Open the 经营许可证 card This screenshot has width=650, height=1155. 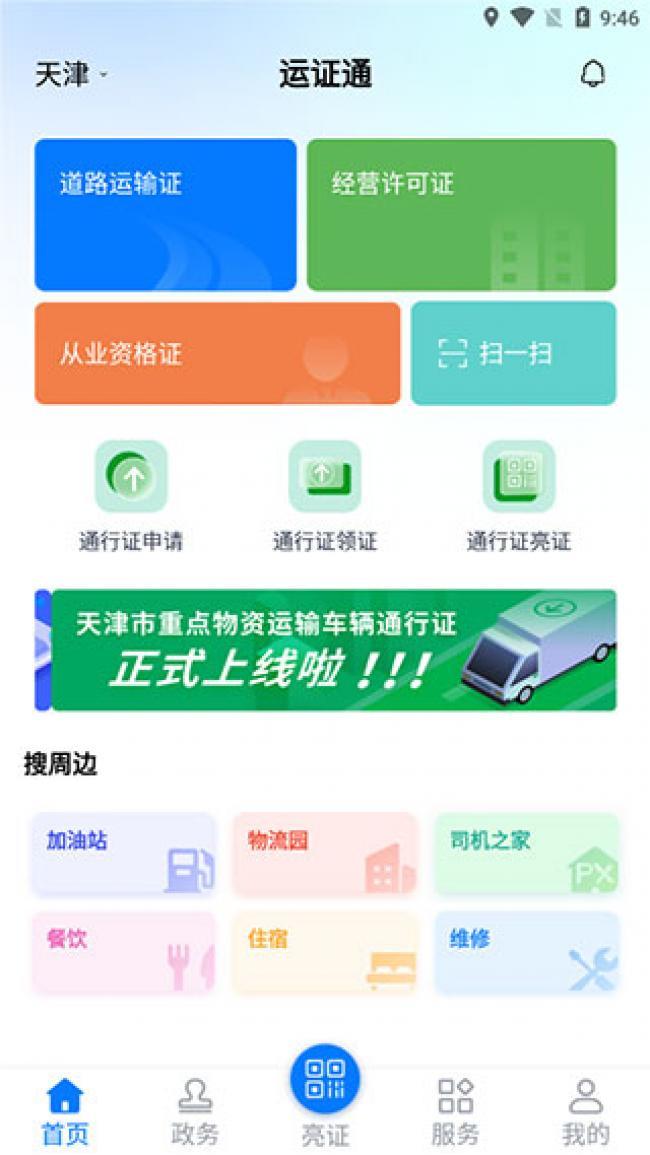461,214
